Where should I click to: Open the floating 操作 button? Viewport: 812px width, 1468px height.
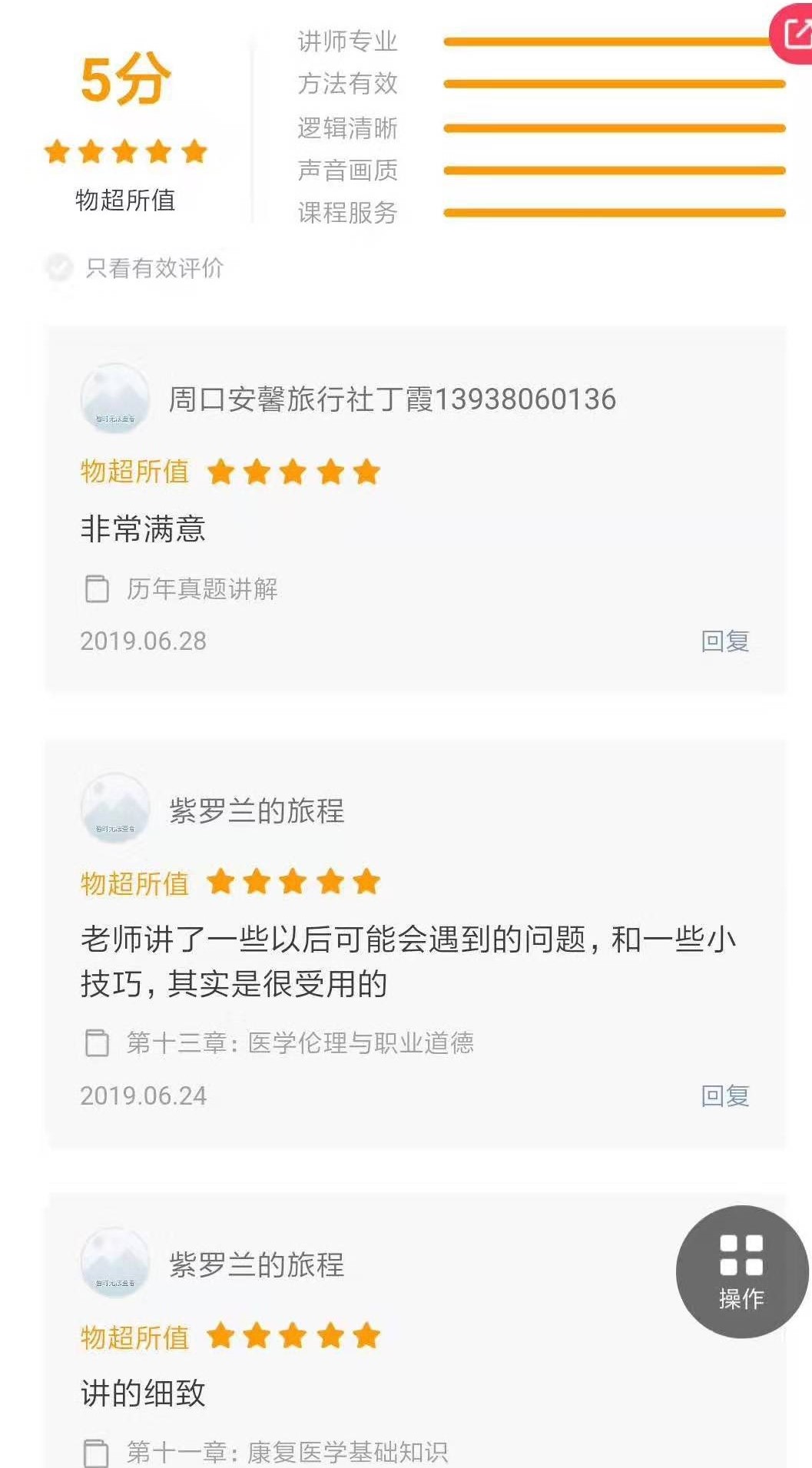coord(742,1271)
